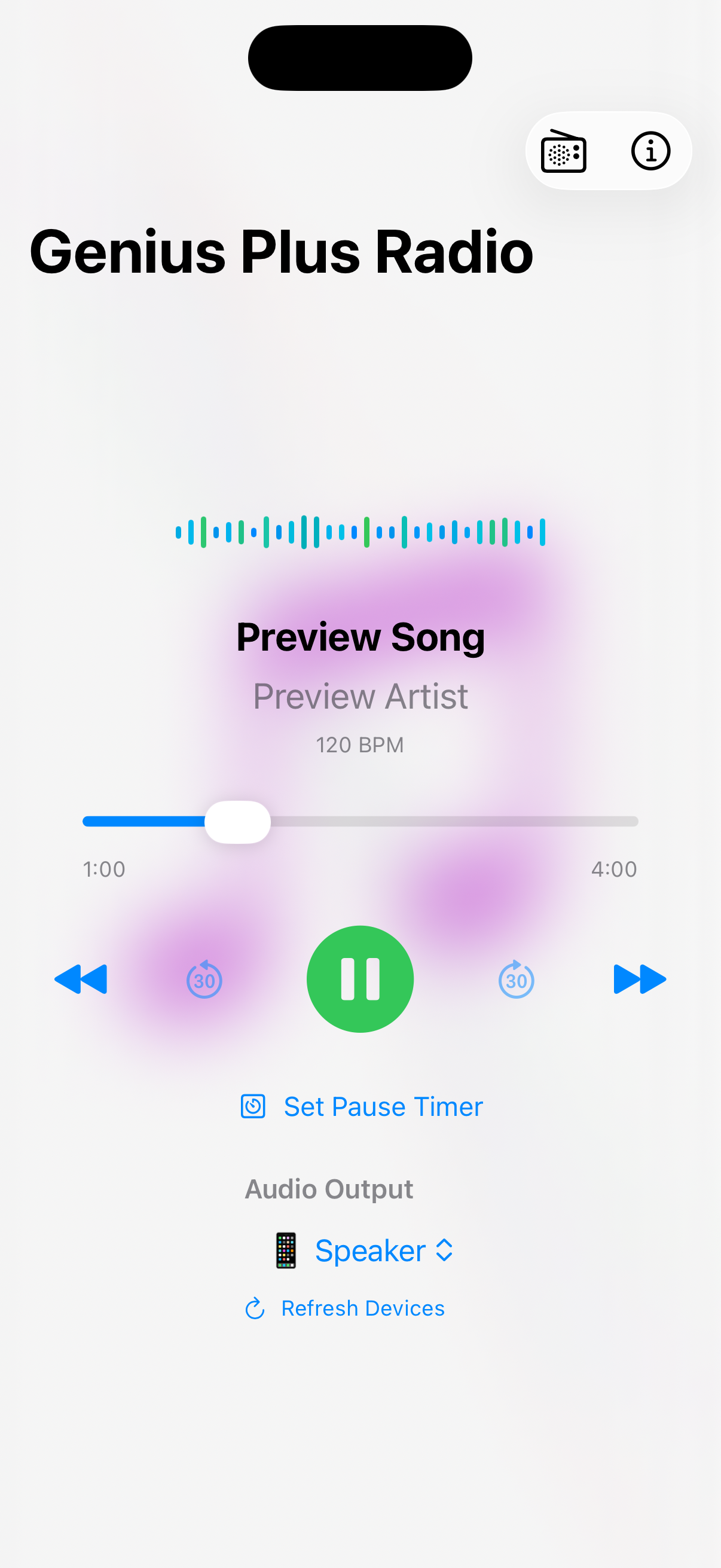Open the radio station picker icon

click(x=564, y=151)
